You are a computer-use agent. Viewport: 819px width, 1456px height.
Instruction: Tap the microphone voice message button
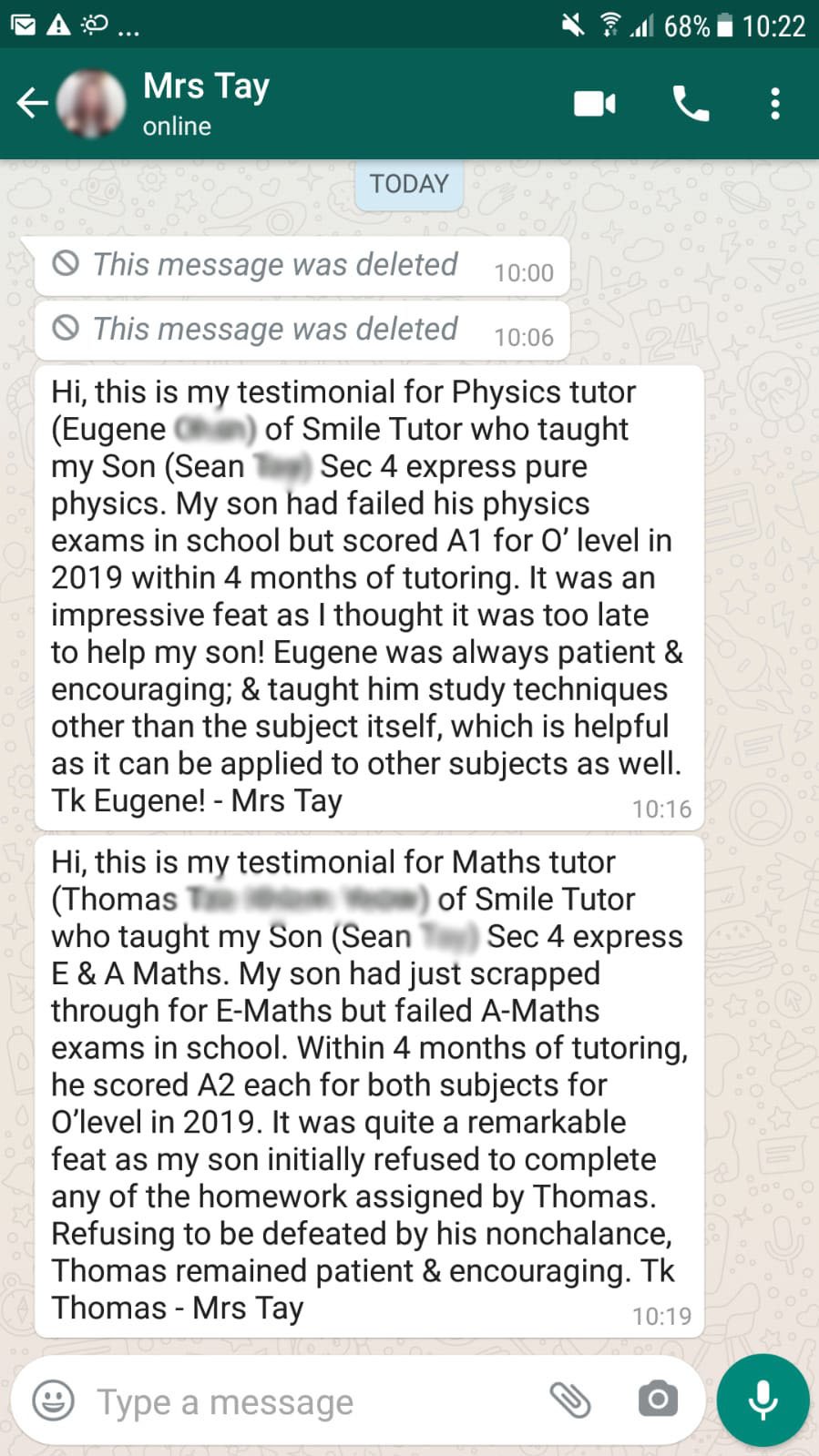click(763, 1400)
